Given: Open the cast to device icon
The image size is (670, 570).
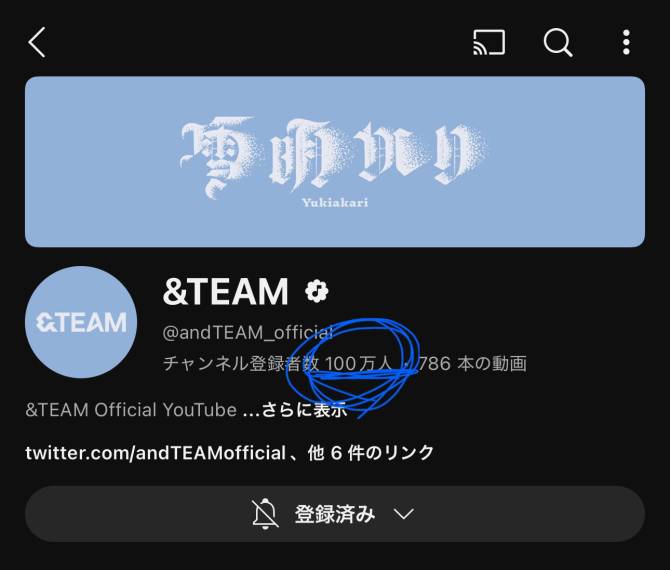Looking at the screenshot, I should click(489, 42).
